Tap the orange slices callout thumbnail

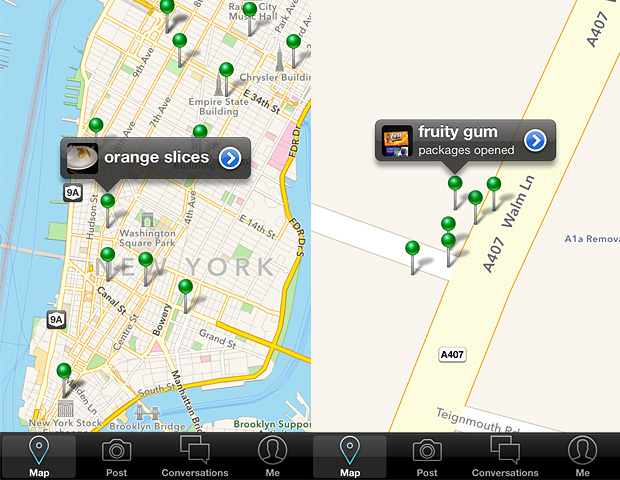tap(82, 157)
